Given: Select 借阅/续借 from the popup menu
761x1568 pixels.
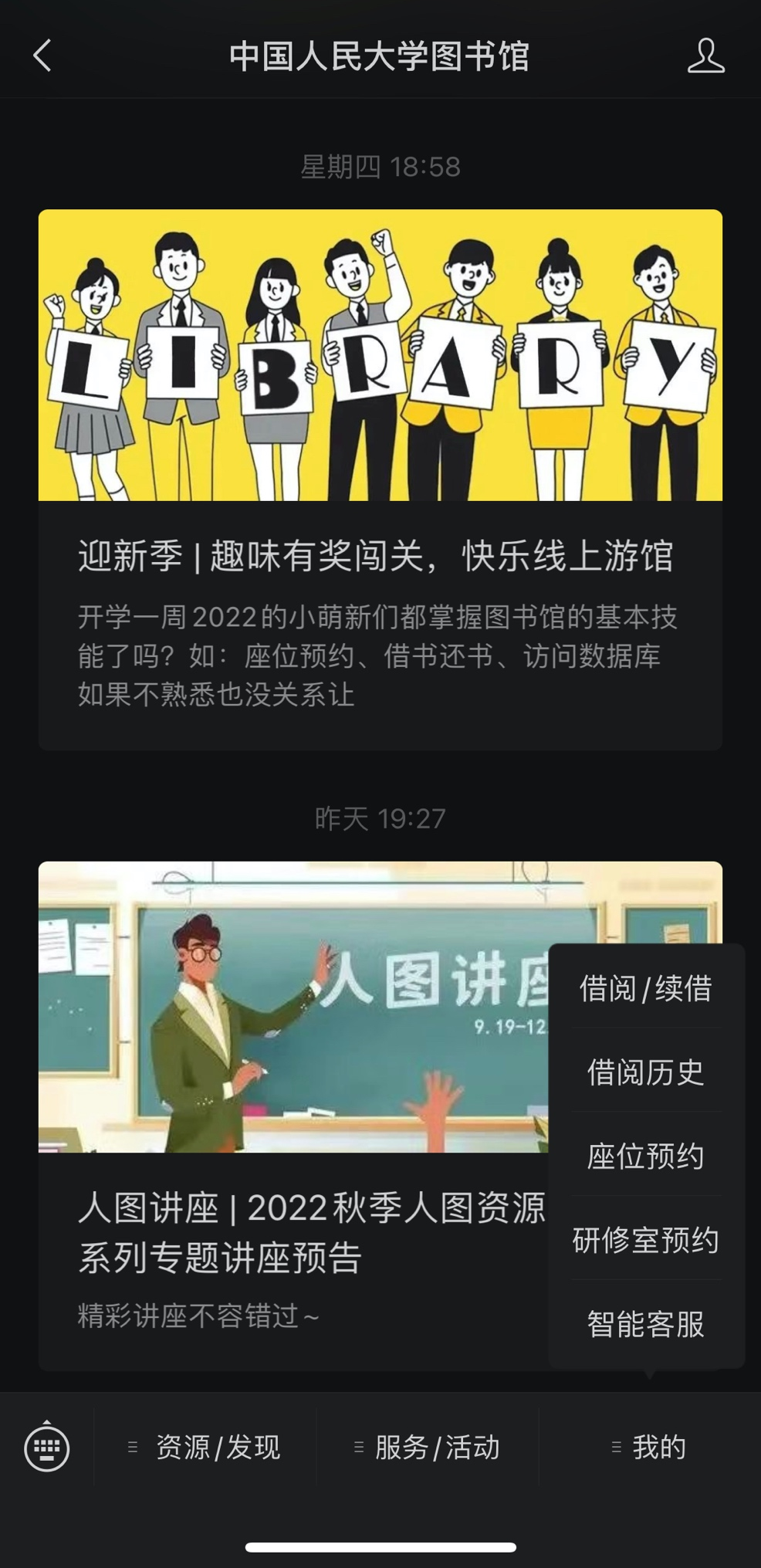Looking at the screenshot, I should (x=646, y=988).
